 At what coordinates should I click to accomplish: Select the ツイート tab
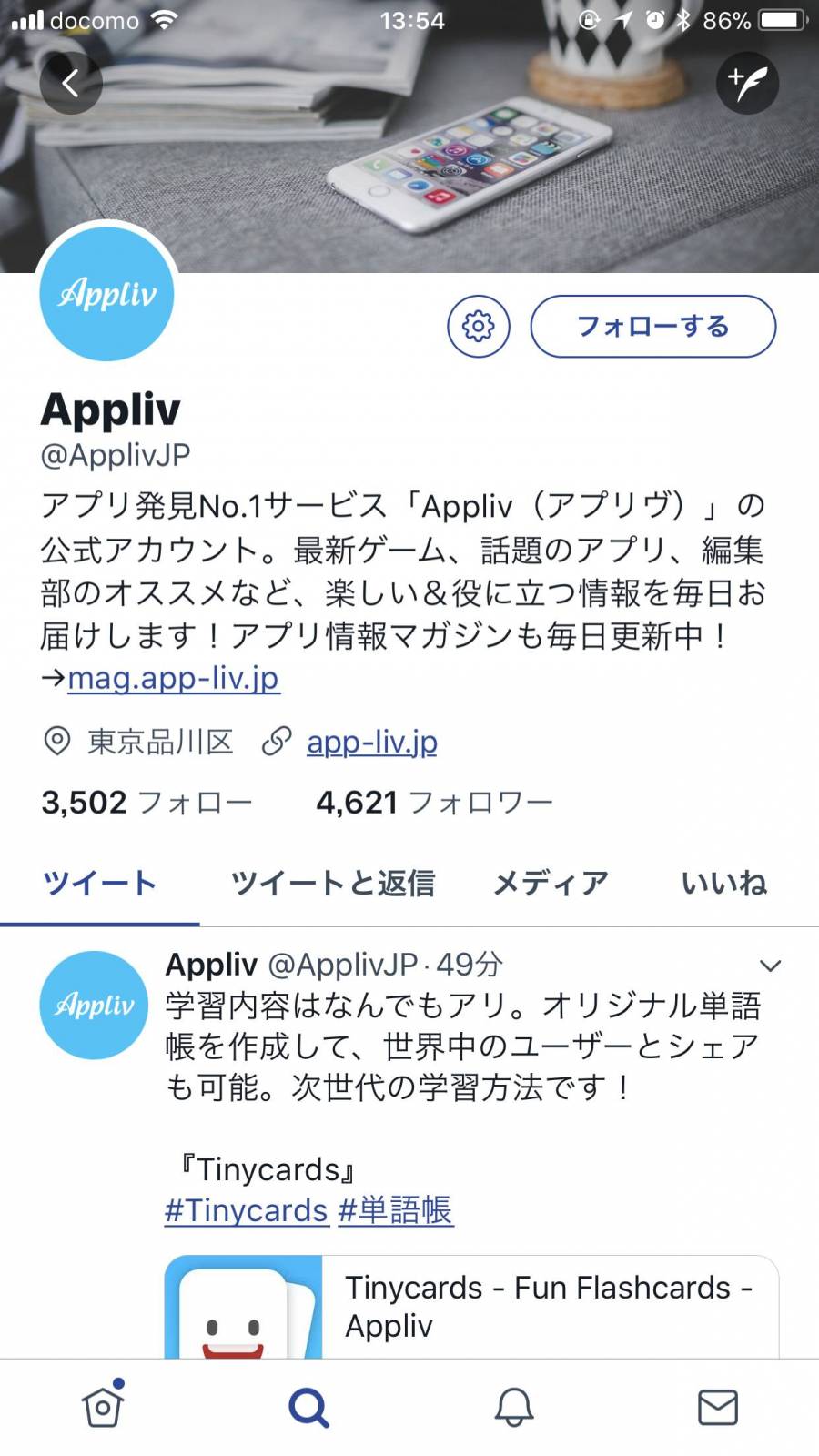(99, 883)
